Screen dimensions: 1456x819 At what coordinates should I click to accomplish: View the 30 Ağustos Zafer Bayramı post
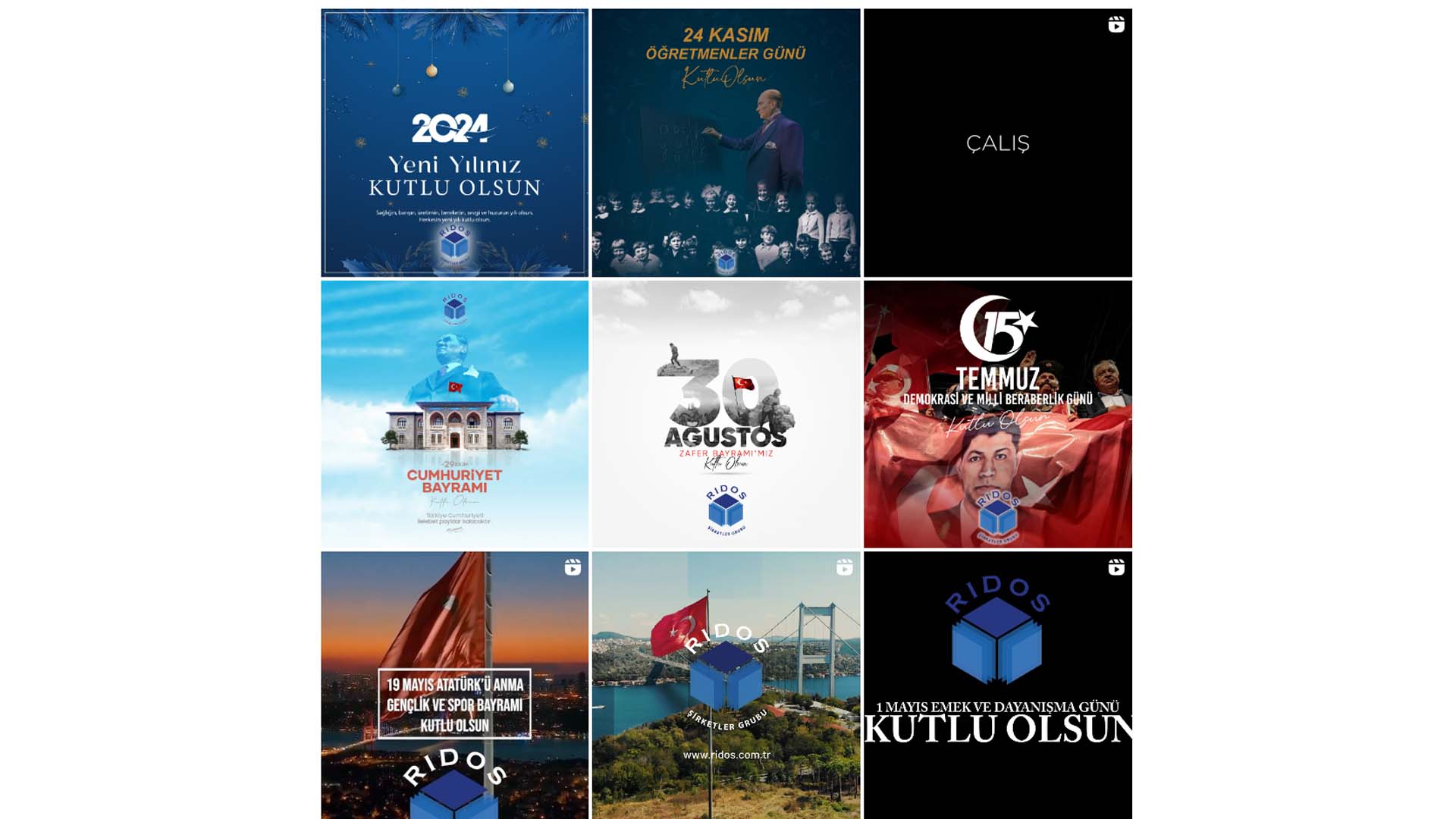[726, 414]
